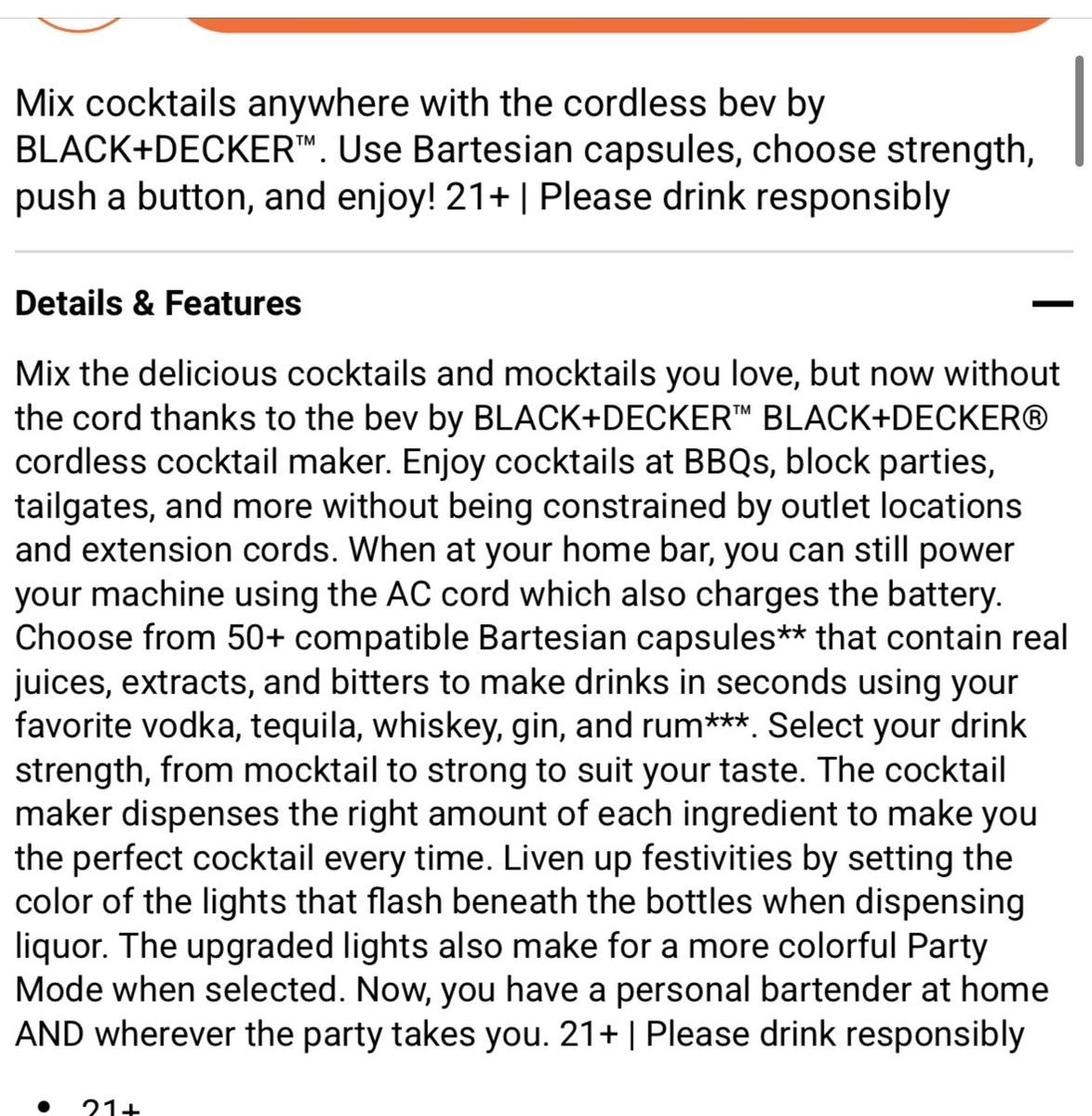Image resolution: width=1092 pixels, height=1116 pixels.
Task: Collapse the Details & Features section
Action: (x=1052, y=304)
